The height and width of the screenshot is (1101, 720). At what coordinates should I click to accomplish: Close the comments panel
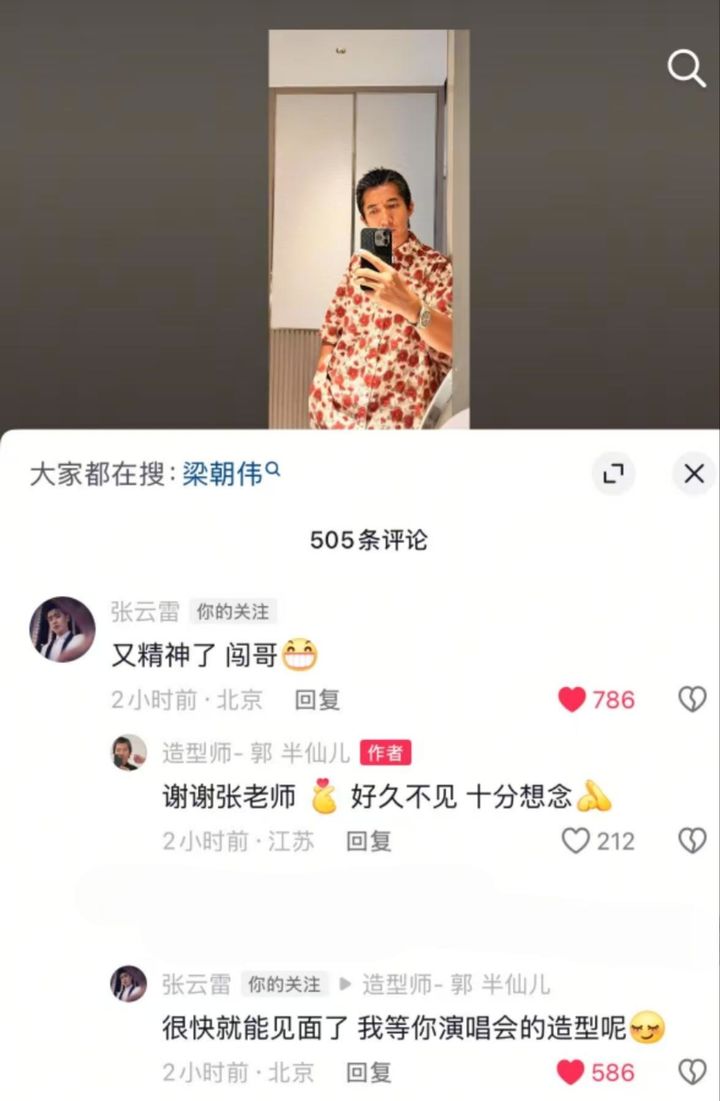tap(693, 473)
